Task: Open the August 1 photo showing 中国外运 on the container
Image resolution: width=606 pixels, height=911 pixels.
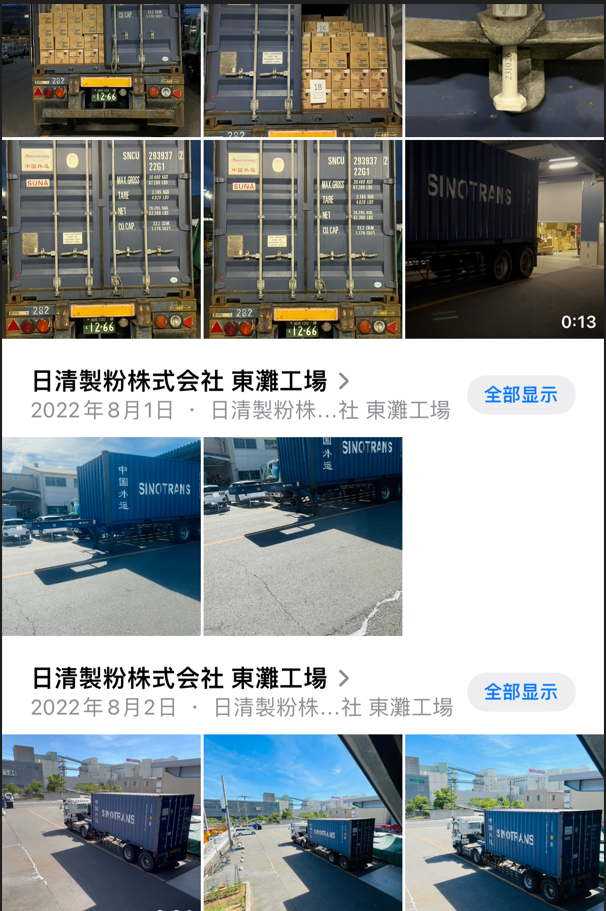Action: [x=101, y=536]
